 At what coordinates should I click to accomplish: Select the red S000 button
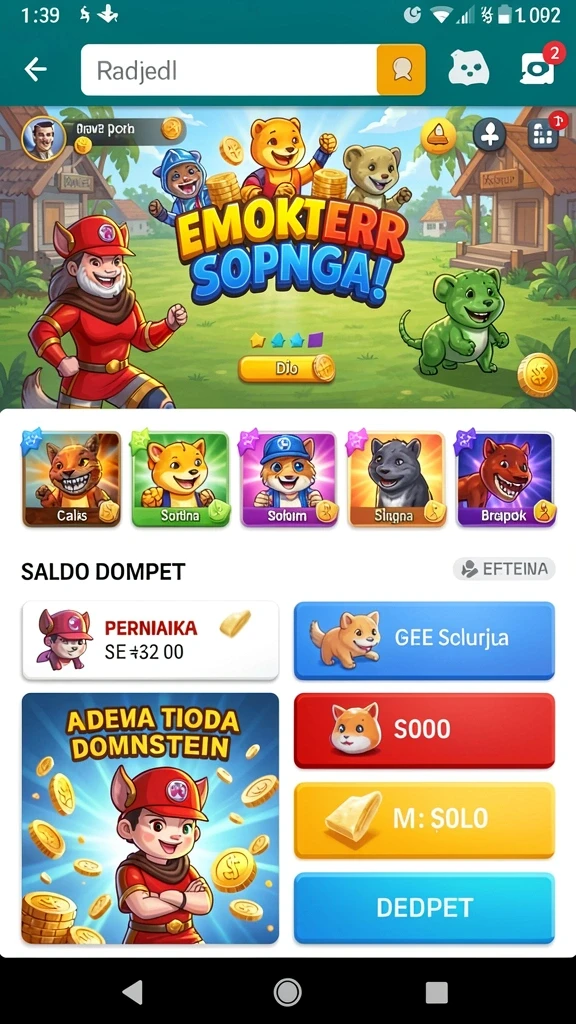[424, 730]
